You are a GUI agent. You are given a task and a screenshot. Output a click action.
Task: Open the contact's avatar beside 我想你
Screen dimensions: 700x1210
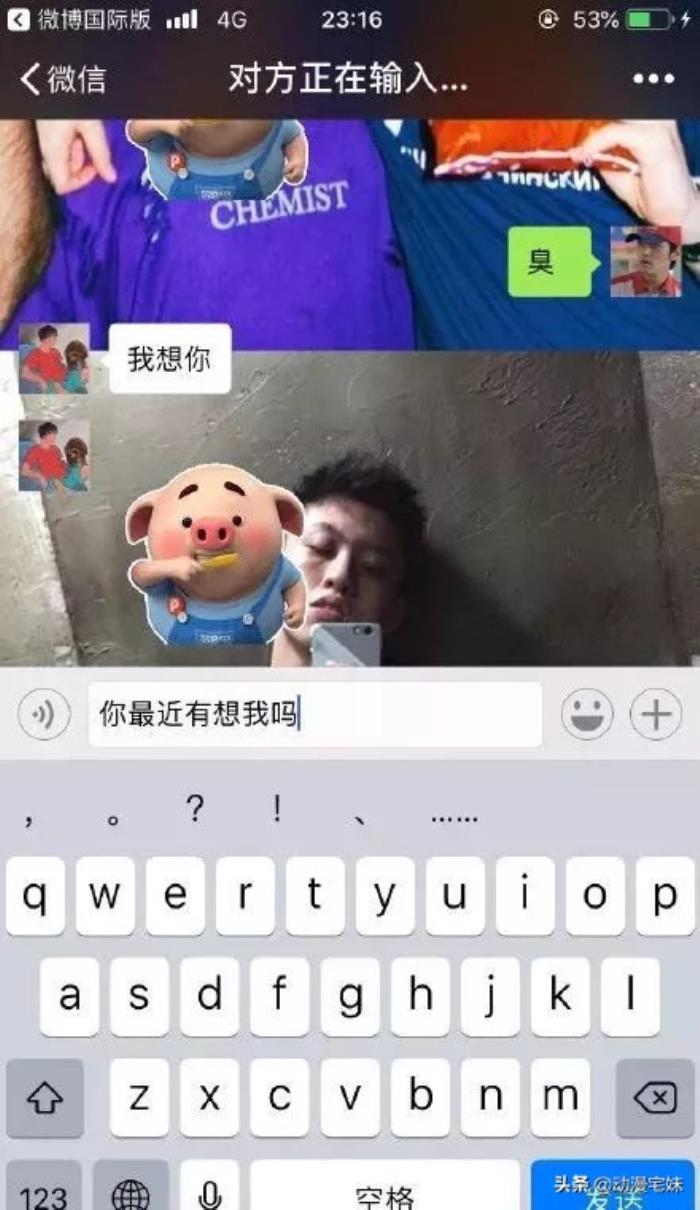point(54,358)
